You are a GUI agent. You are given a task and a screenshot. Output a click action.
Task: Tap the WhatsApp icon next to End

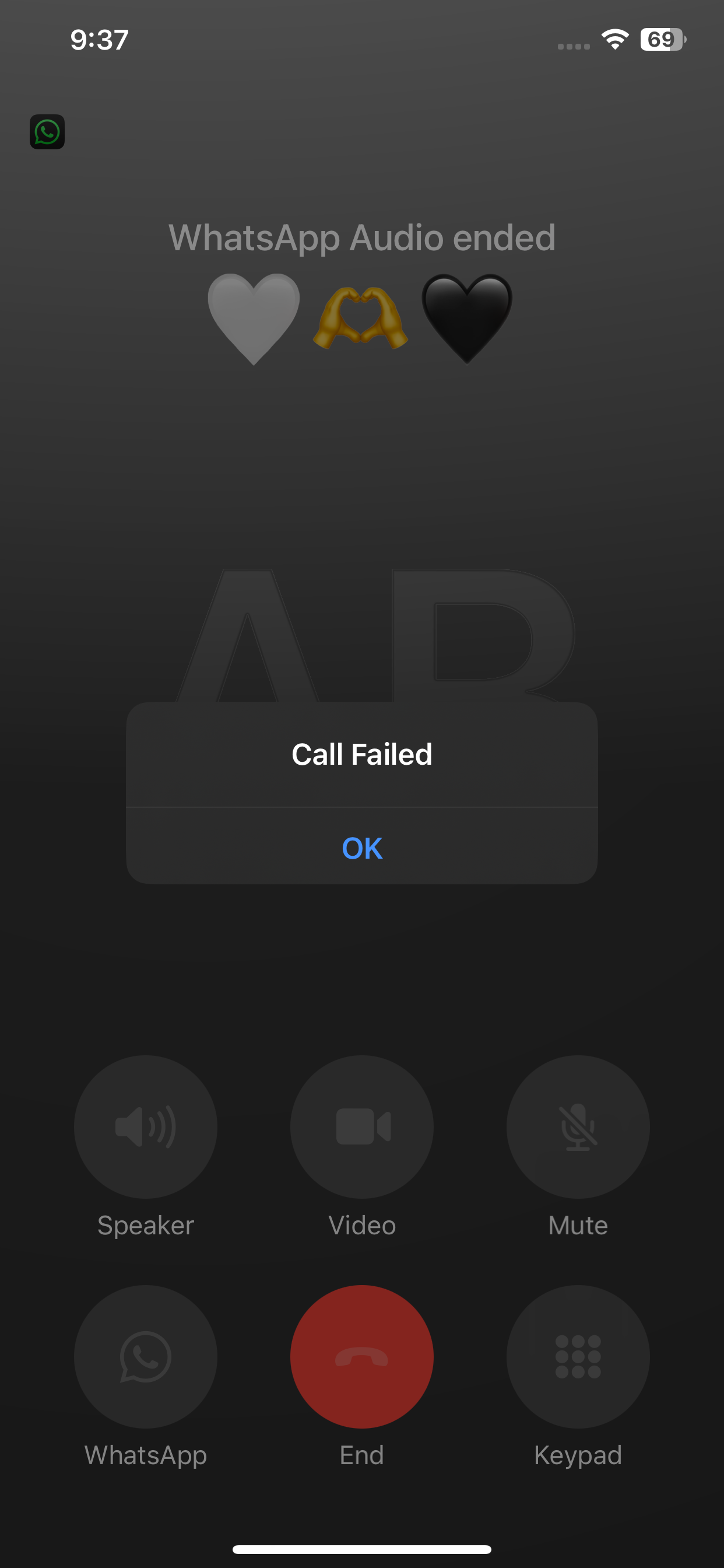click(x=145, y=1357)
